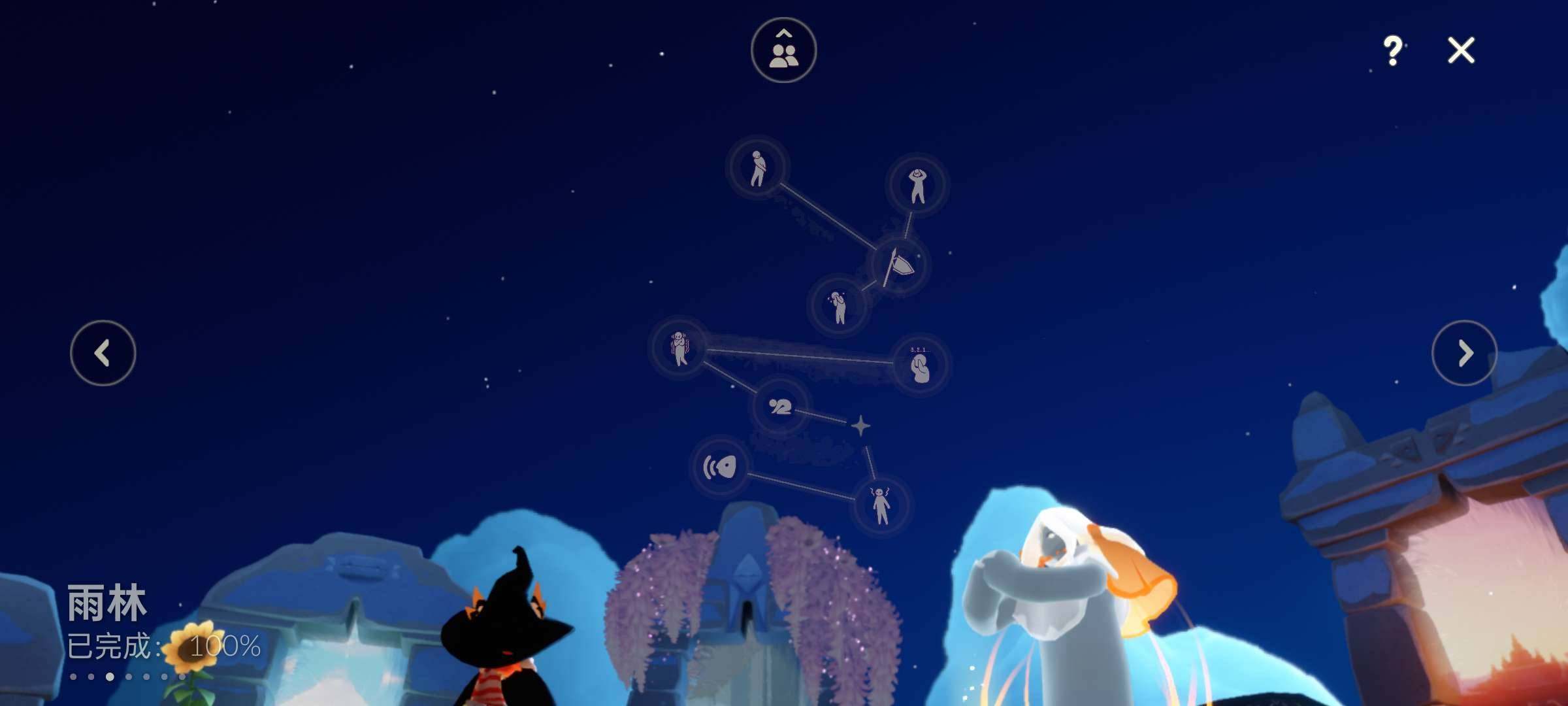This screenshot has height=706, width=1568.
Task: Select the hands-on-head spirit node
Action: (x=917, y=185)
